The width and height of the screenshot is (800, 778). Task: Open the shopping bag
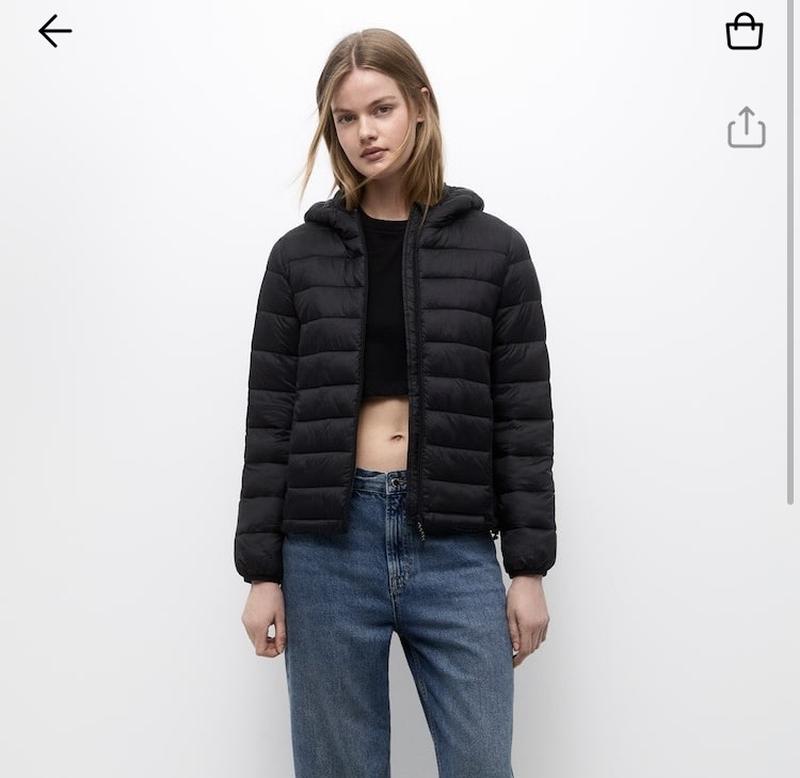744,32
